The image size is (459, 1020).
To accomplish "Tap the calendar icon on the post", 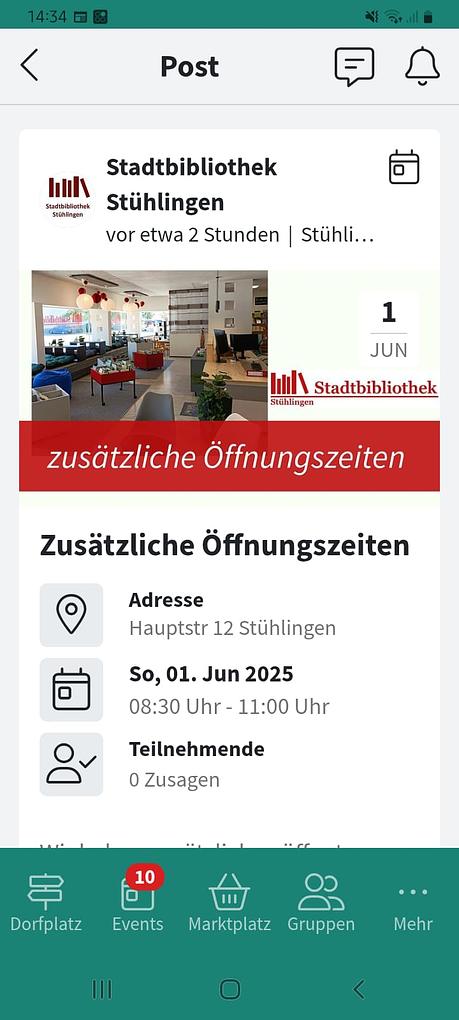I will click(x=404, y=168).
